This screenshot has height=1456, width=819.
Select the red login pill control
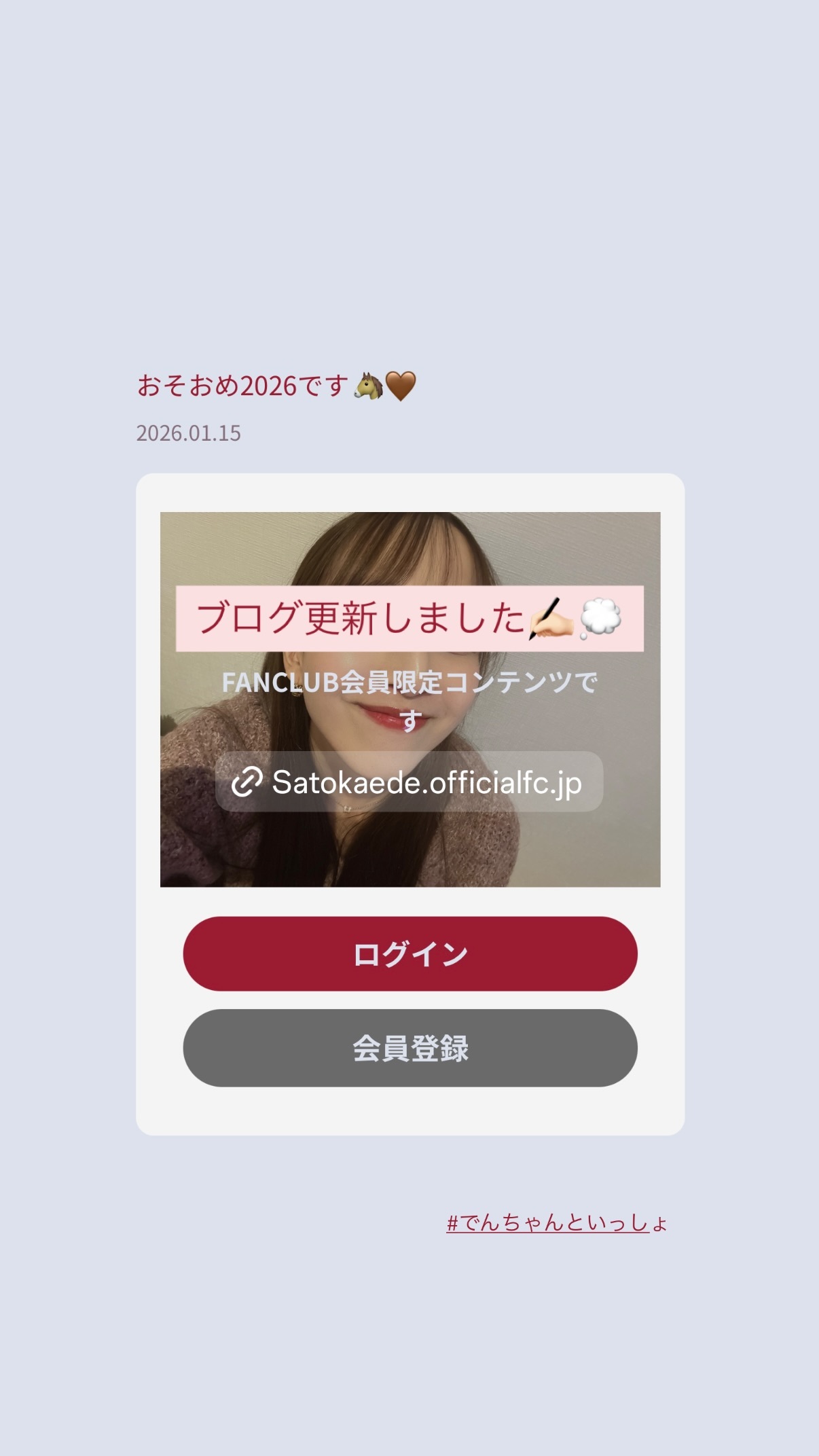[x=408, y=954]
